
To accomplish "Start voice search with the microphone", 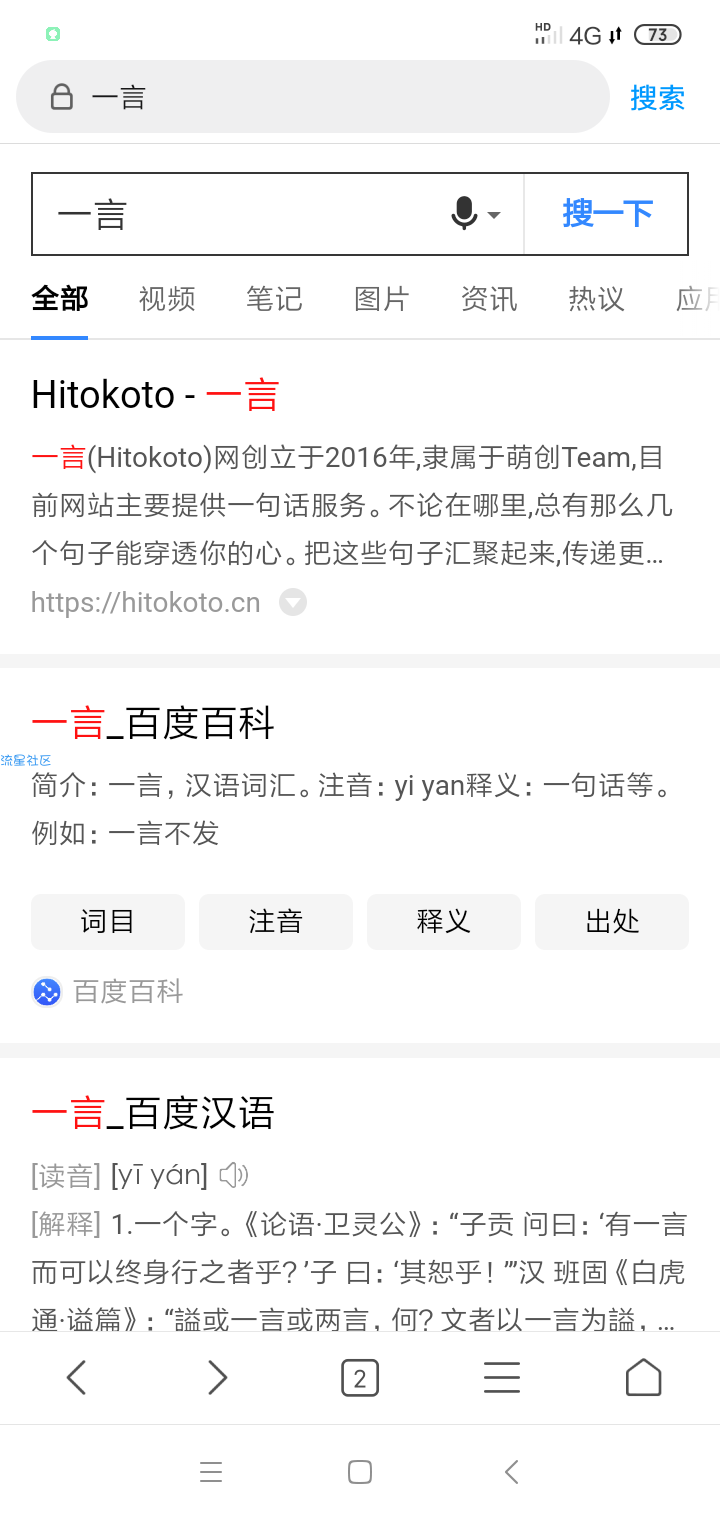I will pyautogui.click(x=475, y=214).
